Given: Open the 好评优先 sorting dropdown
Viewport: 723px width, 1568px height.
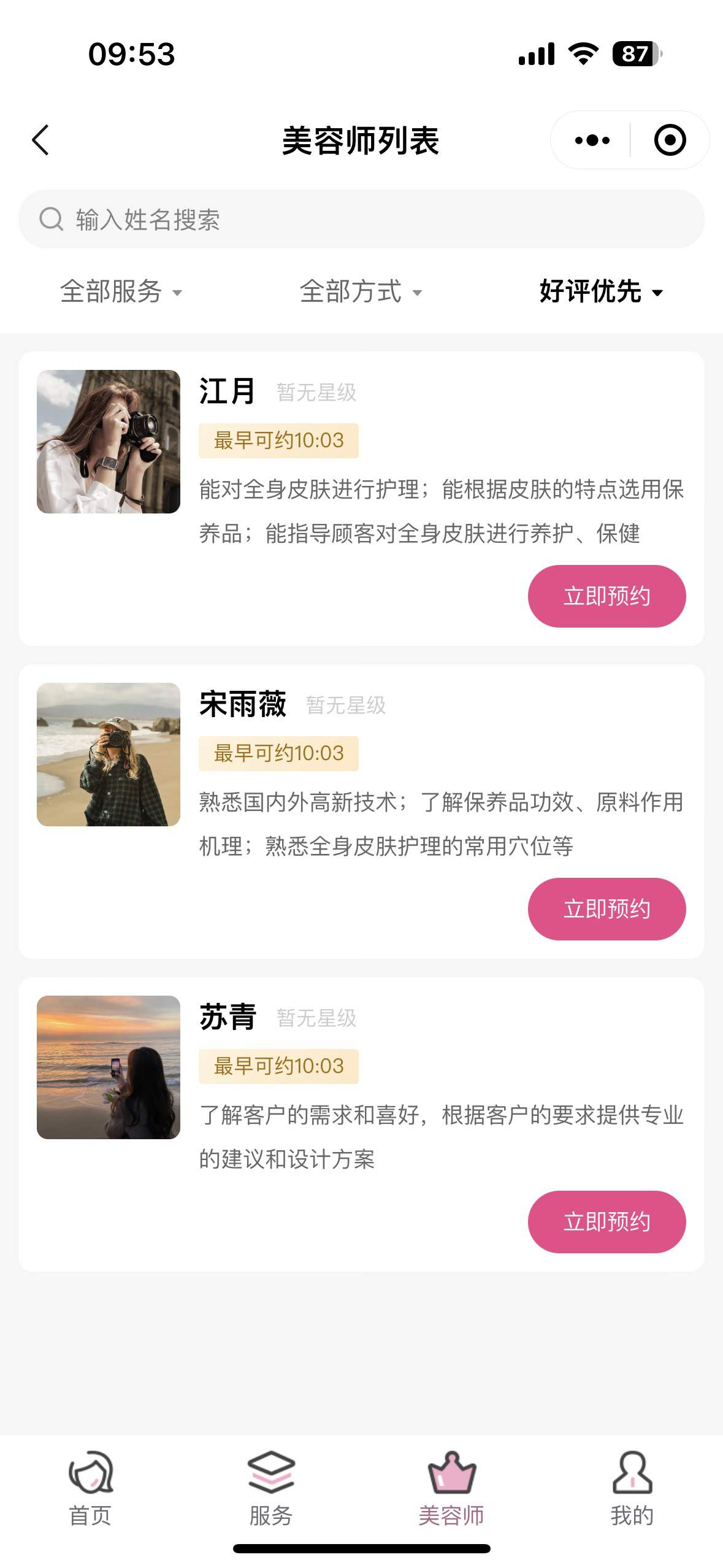Looking at the screenshot, I should point(601,291).
